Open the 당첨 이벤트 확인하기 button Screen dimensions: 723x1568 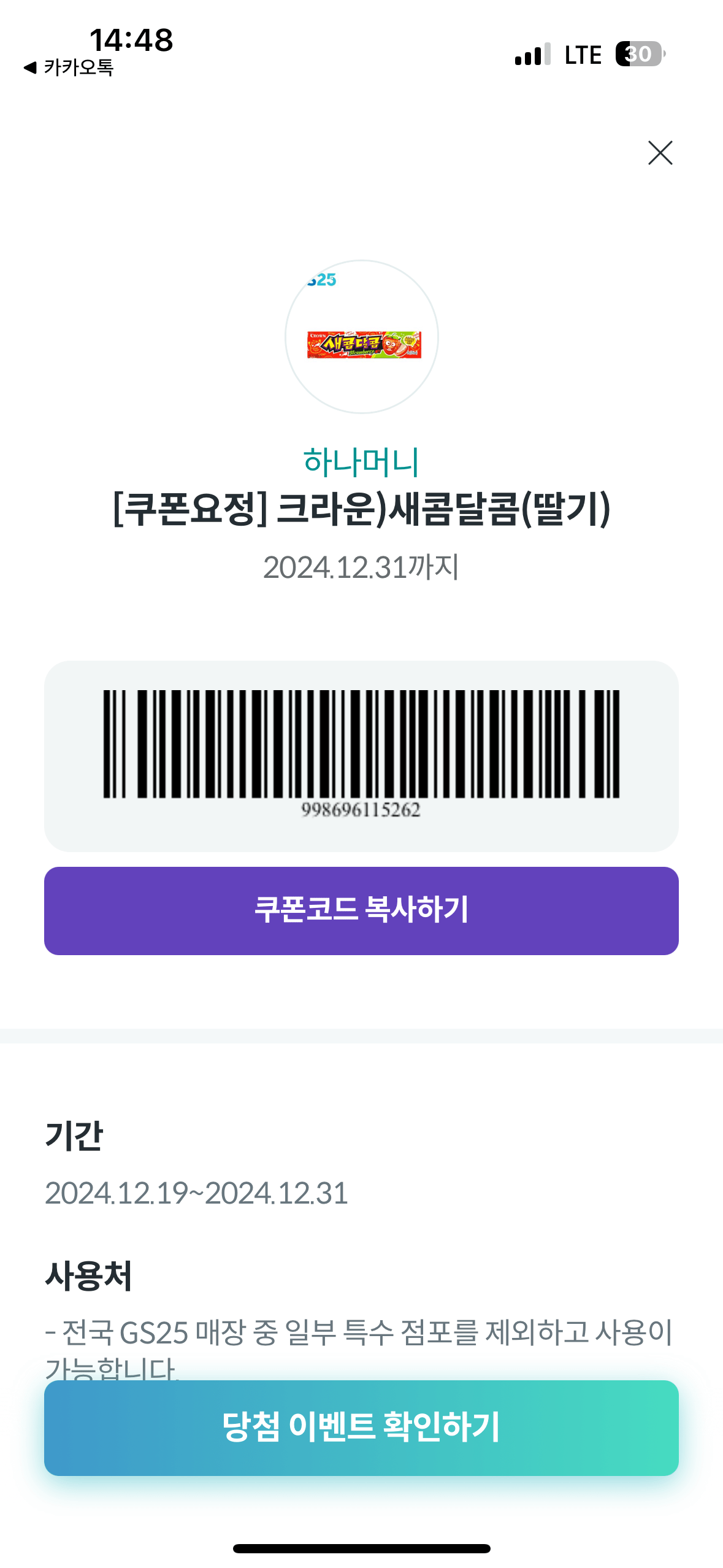tap(361, 1428)
